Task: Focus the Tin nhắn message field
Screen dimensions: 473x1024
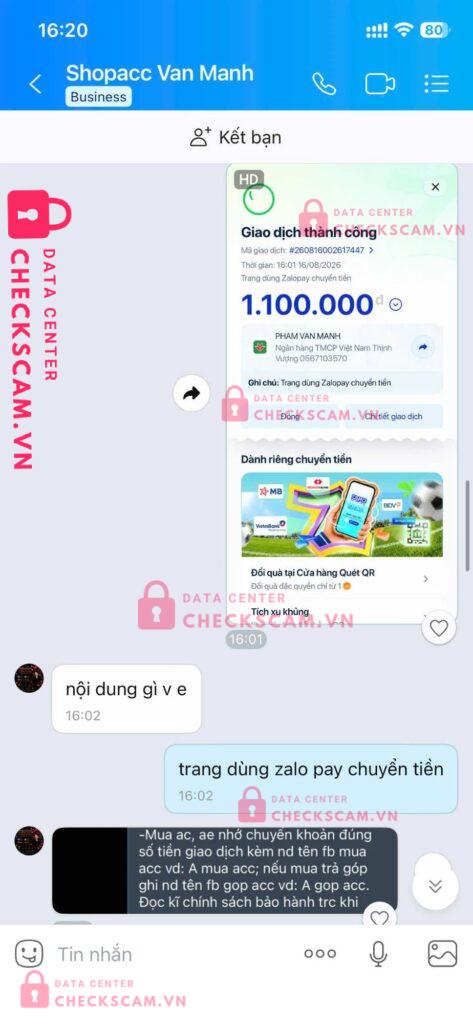Action: pyautogui.click(x=170, y=954)
